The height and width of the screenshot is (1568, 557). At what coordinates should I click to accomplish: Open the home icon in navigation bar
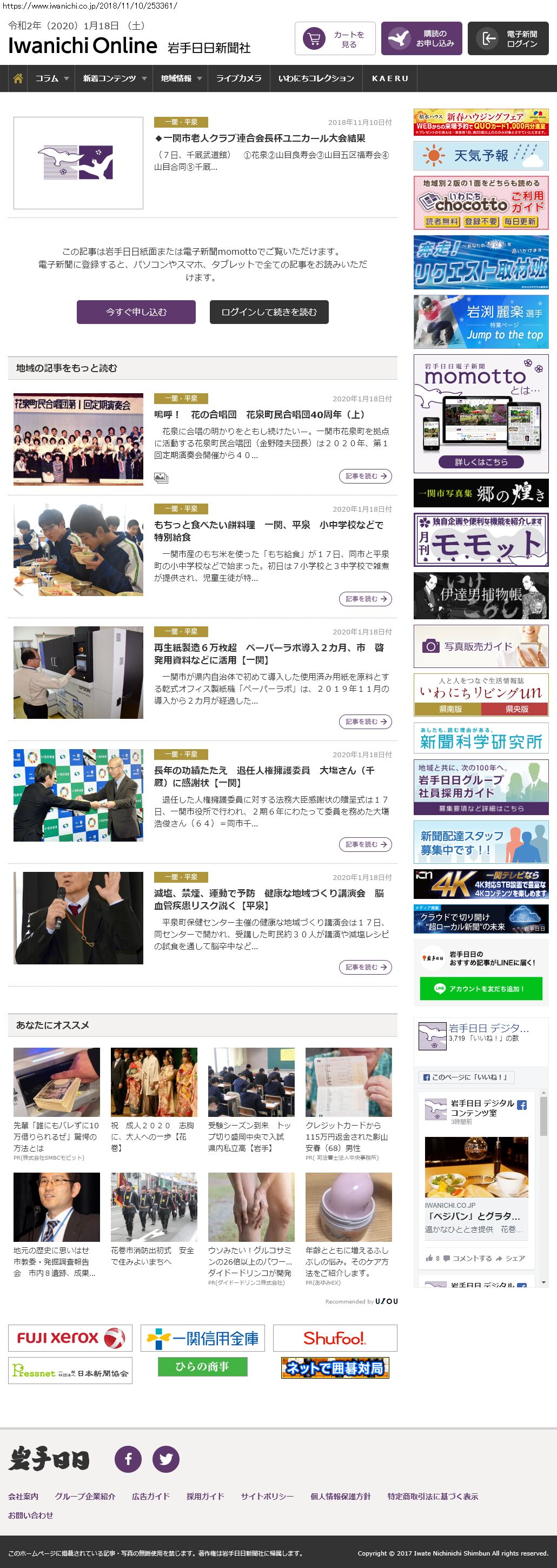[18, 78]
